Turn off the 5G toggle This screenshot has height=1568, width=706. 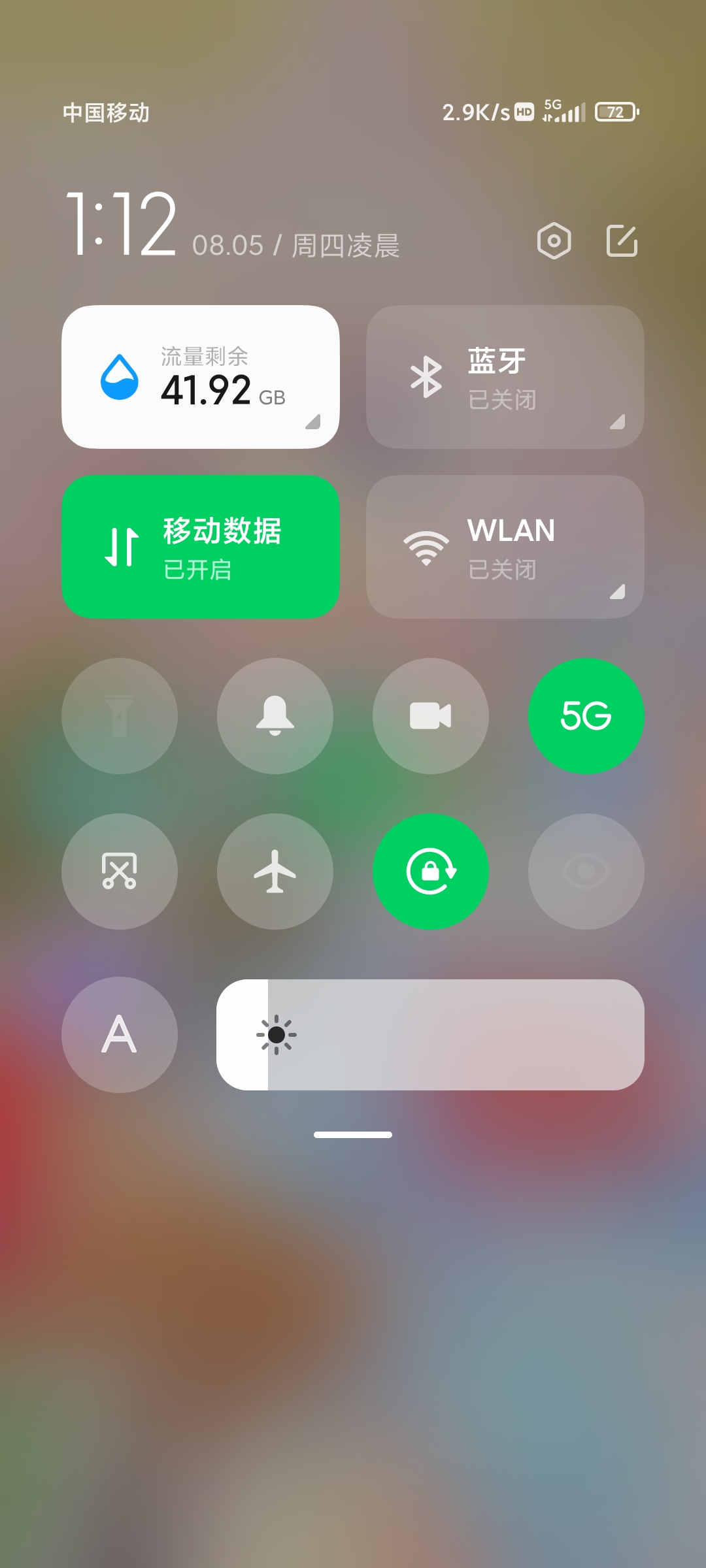pos(586,716)
